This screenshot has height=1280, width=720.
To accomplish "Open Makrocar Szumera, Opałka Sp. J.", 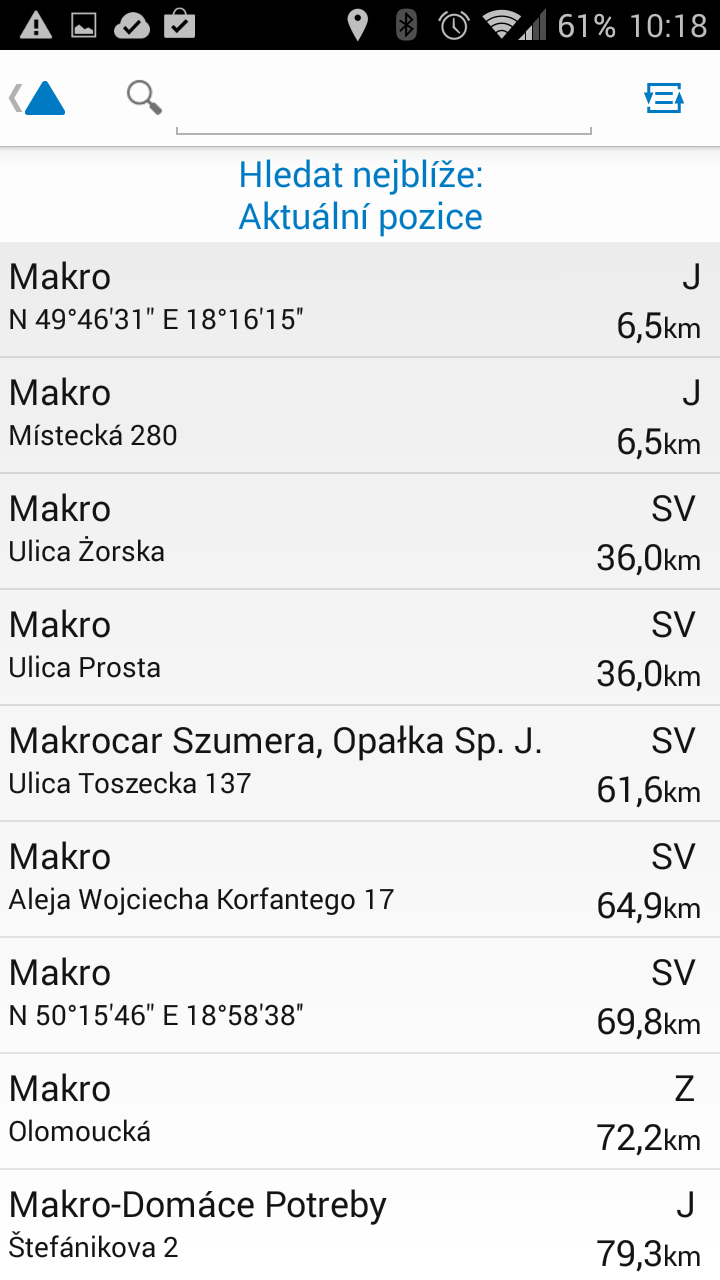I will point(360,763).
